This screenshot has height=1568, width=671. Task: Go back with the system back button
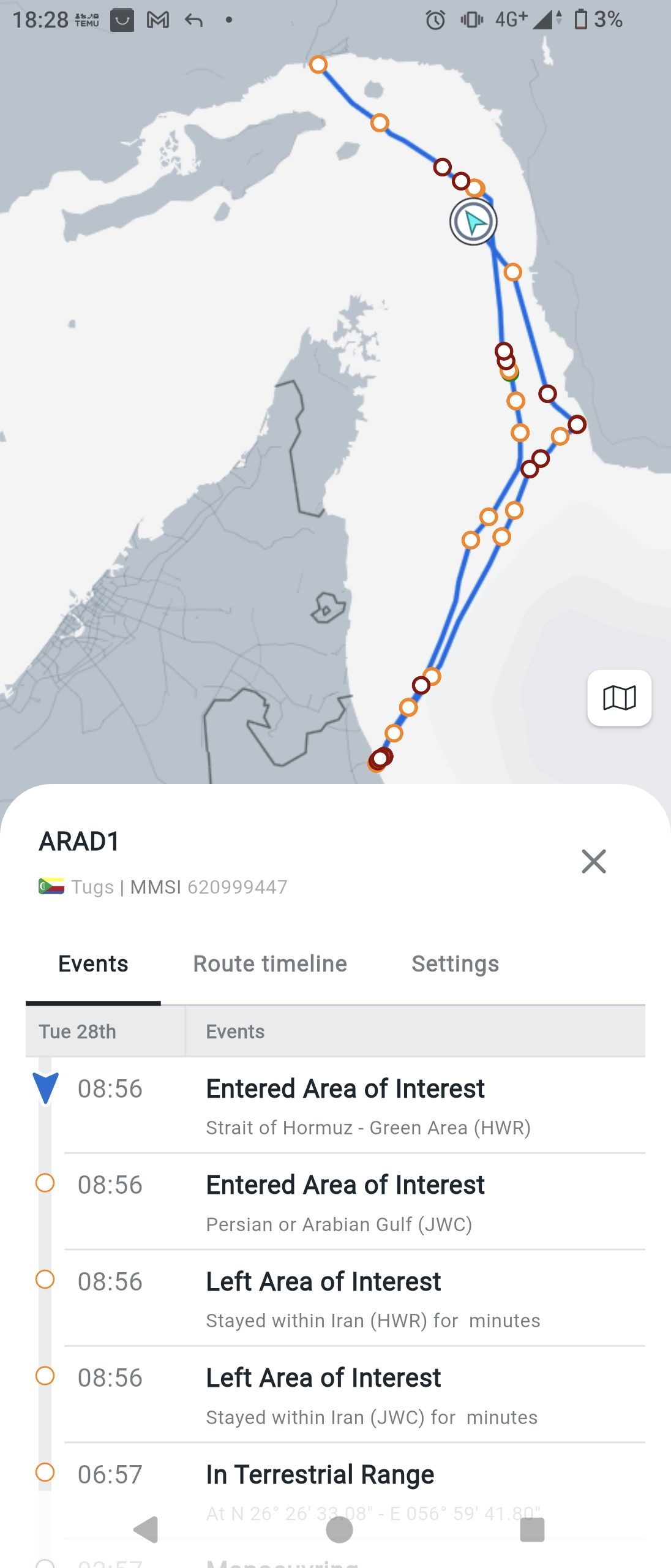coord(146,1529)
